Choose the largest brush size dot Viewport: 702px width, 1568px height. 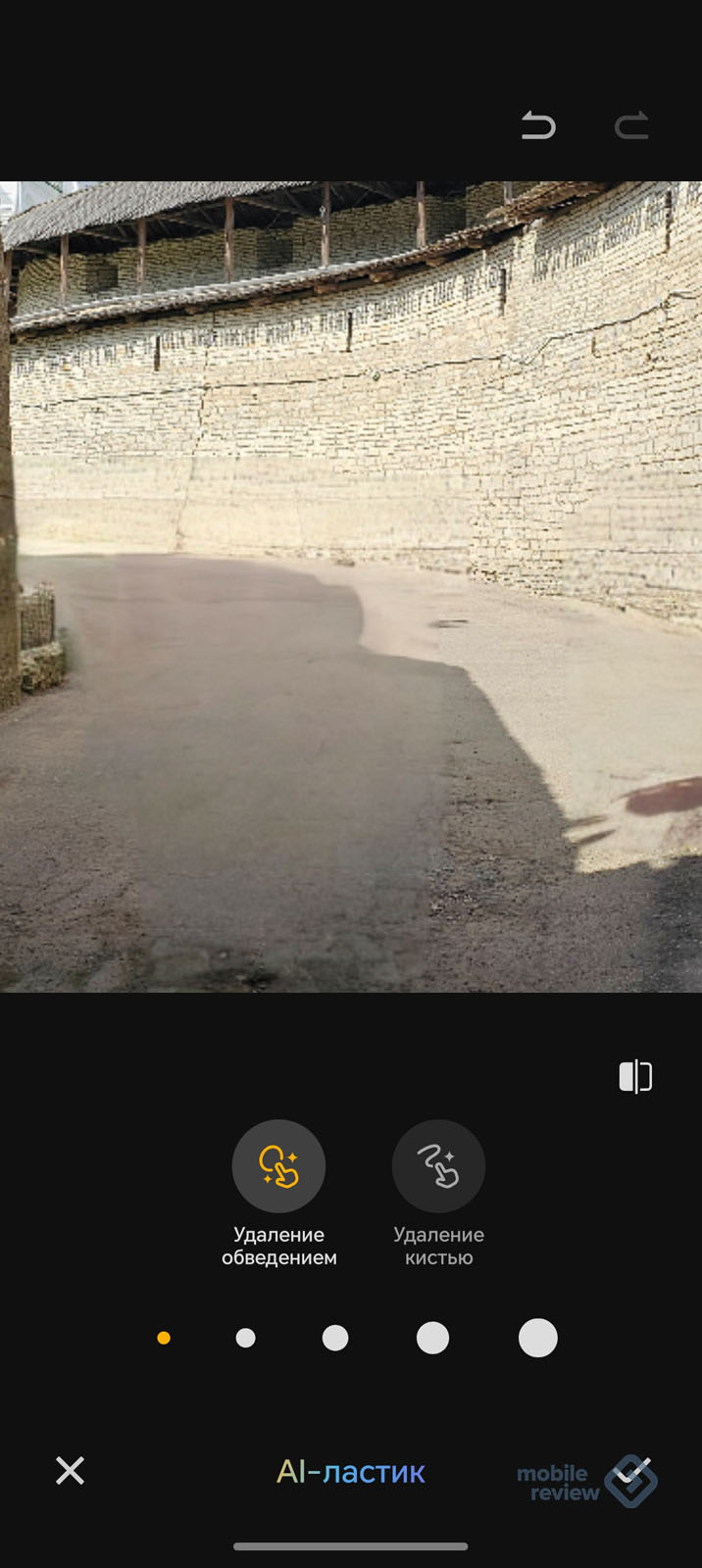(x=537, y=1338)
